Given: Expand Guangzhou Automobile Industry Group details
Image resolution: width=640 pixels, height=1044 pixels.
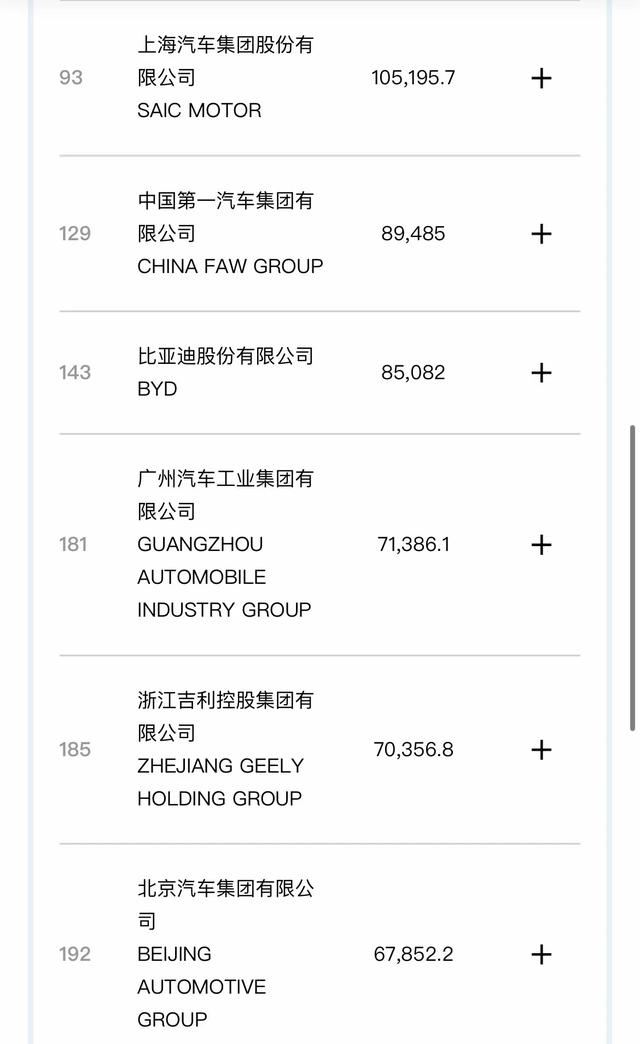Looking at the screenshot, I should click(x=541, y=545).
